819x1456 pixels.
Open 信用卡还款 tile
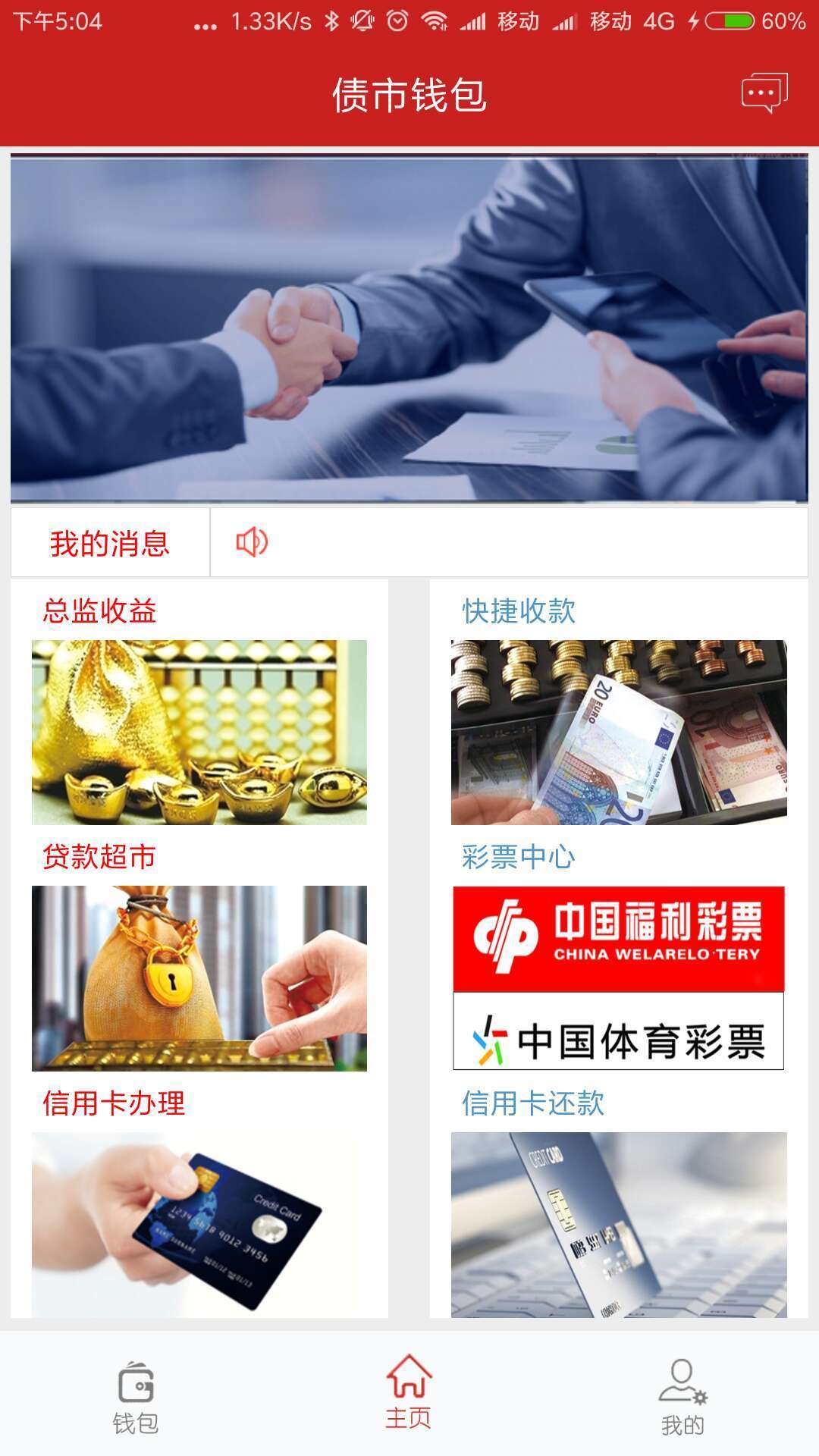[x=619, y=1195]
